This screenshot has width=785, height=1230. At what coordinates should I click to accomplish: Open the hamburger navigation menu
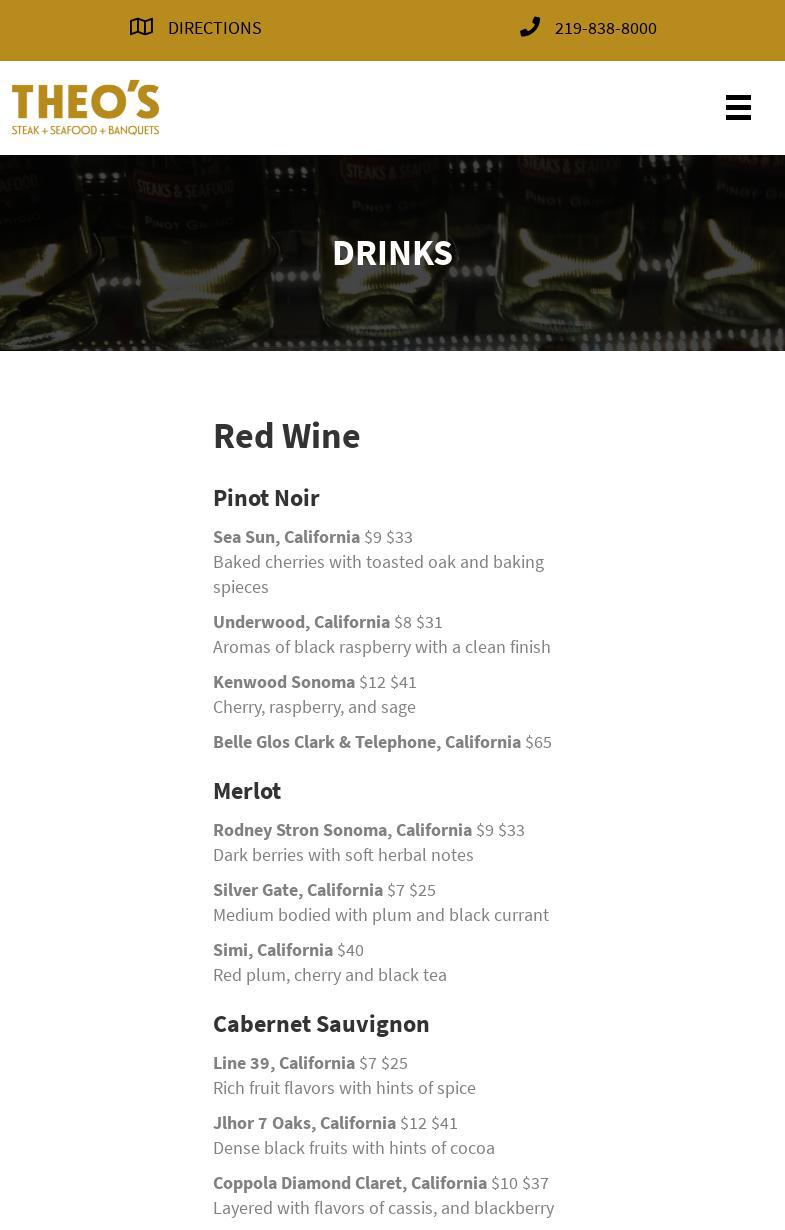coord(738,108)
